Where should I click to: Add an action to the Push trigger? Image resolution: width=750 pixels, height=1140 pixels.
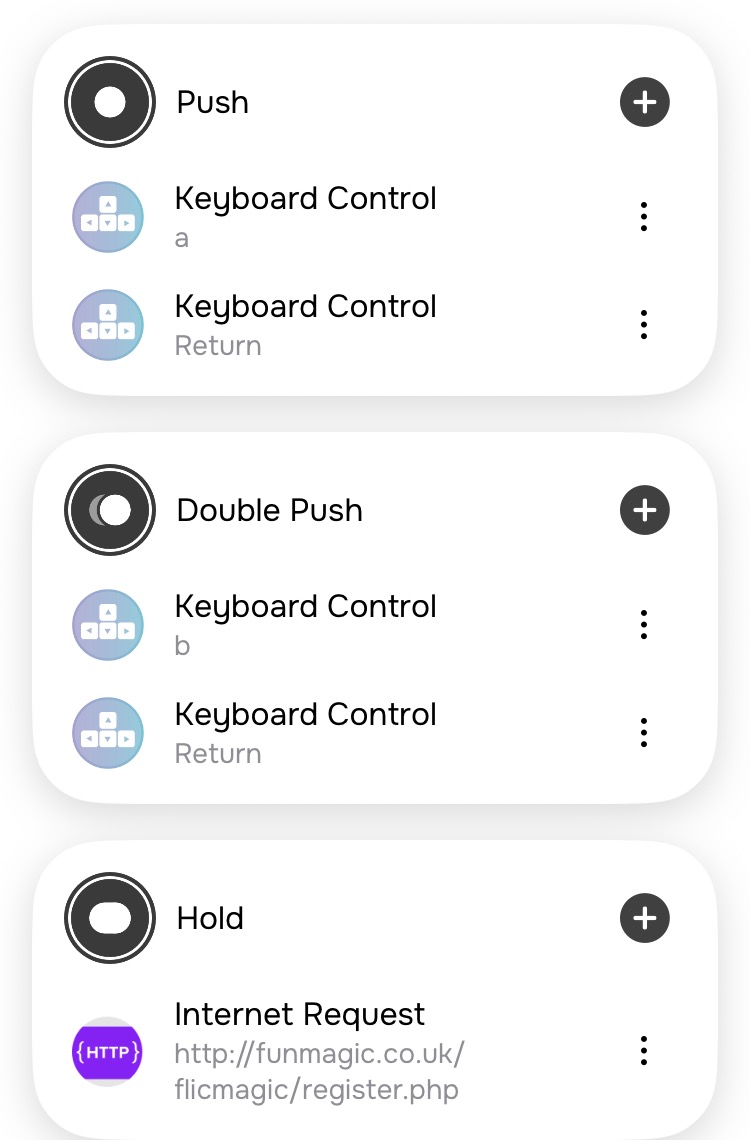[644, 102]
